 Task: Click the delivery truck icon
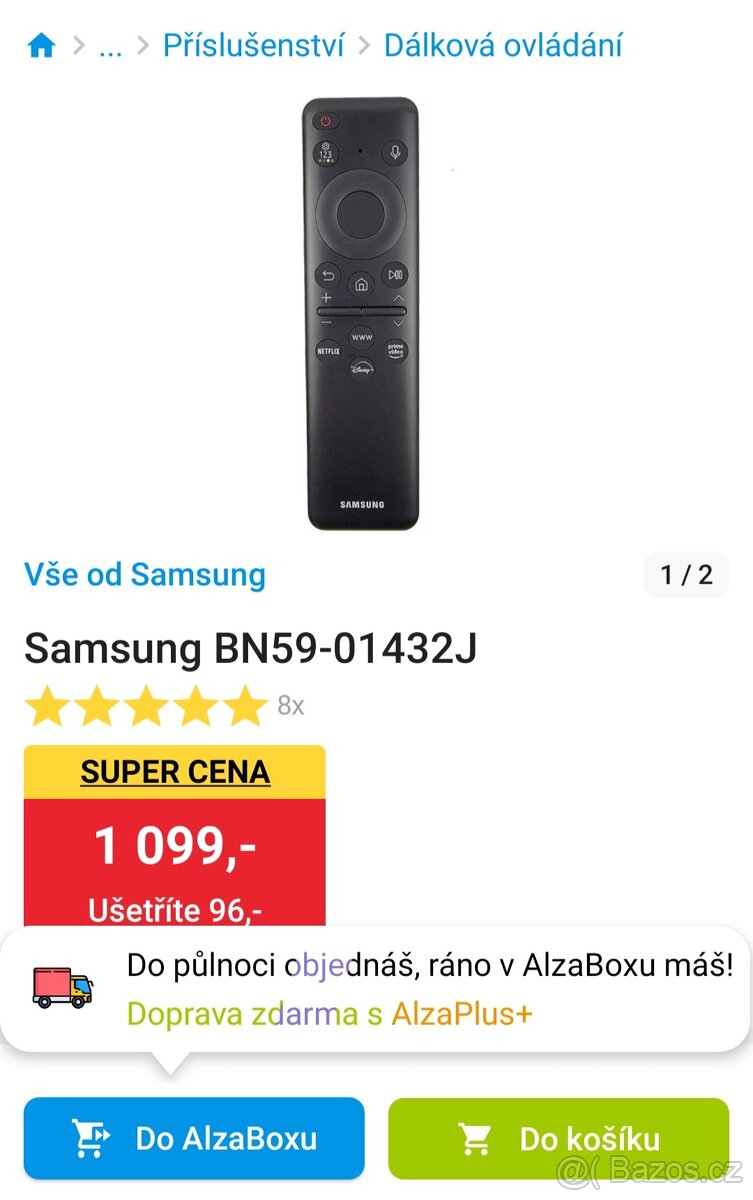(63, 985)
